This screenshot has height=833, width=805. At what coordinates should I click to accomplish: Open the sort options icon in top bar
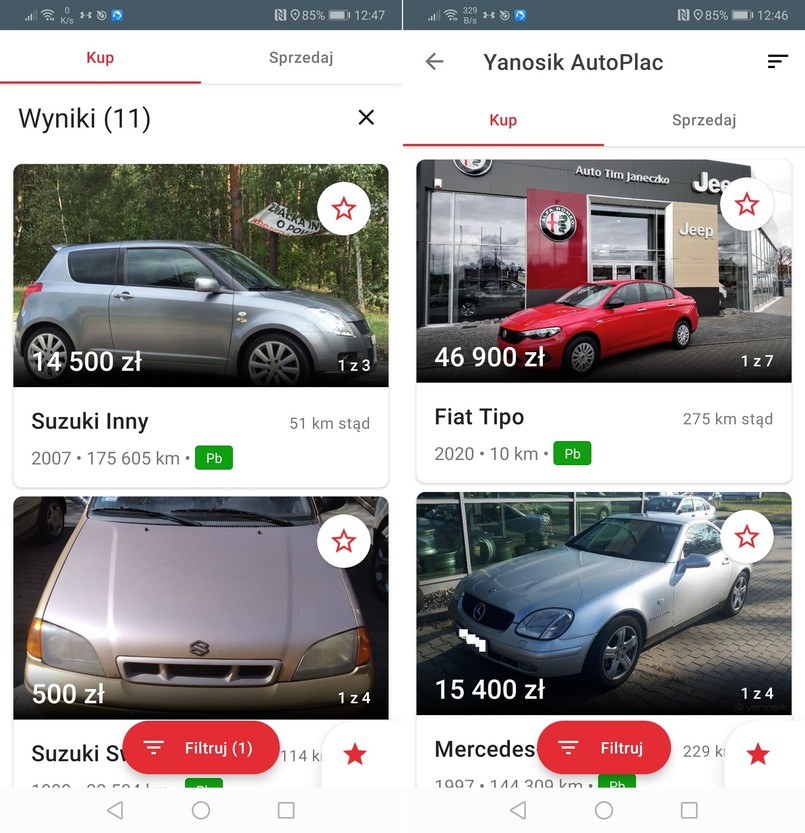tap(778, 61)
